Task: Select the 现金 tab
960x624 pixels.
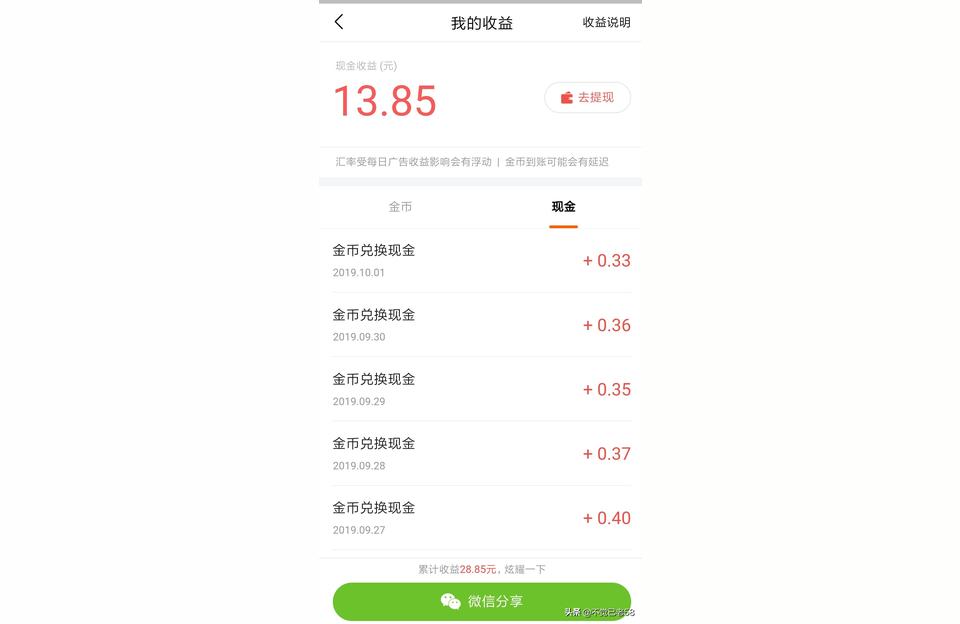Action: tap(563, 207)
